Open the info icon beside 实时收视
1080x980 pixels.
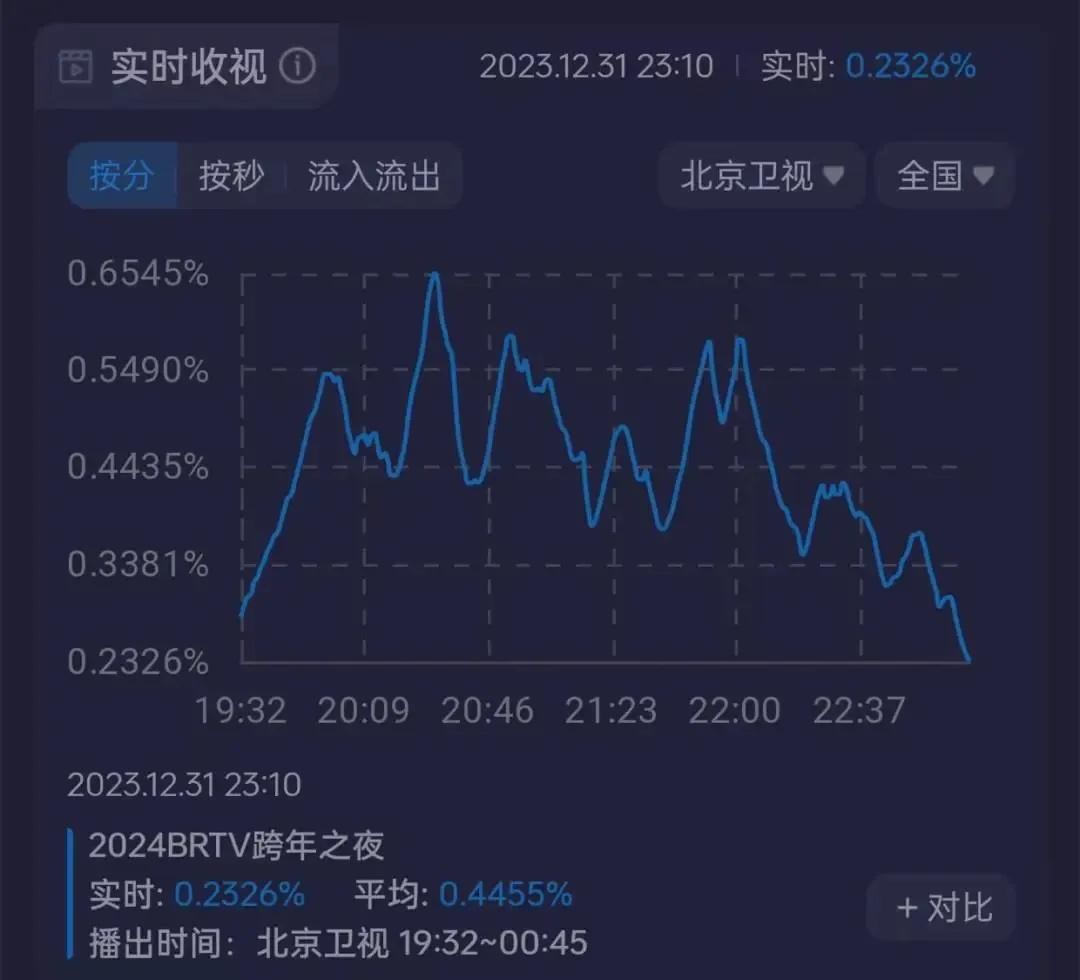click(x=297, y=67)
